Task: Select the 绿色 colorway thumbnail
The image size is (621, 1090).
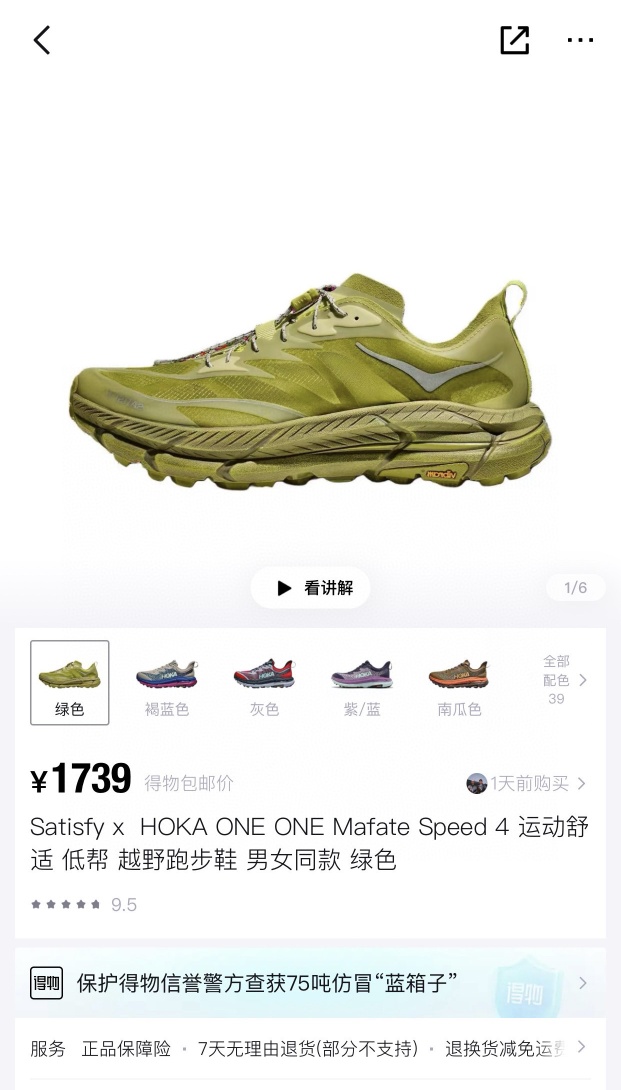Action: [x=70, y=682]
